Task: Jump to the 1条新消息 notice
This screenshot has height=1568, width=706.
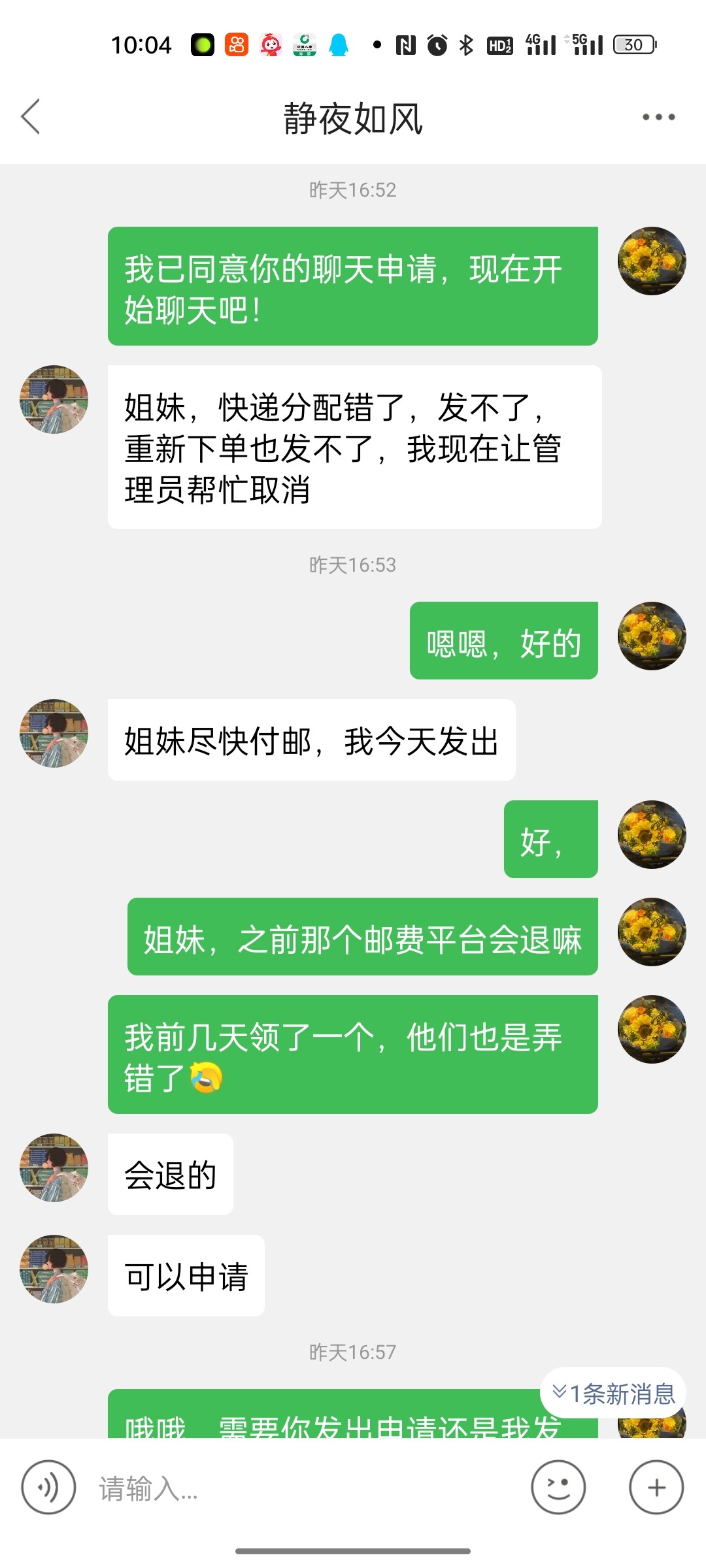Action: (613, 1394)
